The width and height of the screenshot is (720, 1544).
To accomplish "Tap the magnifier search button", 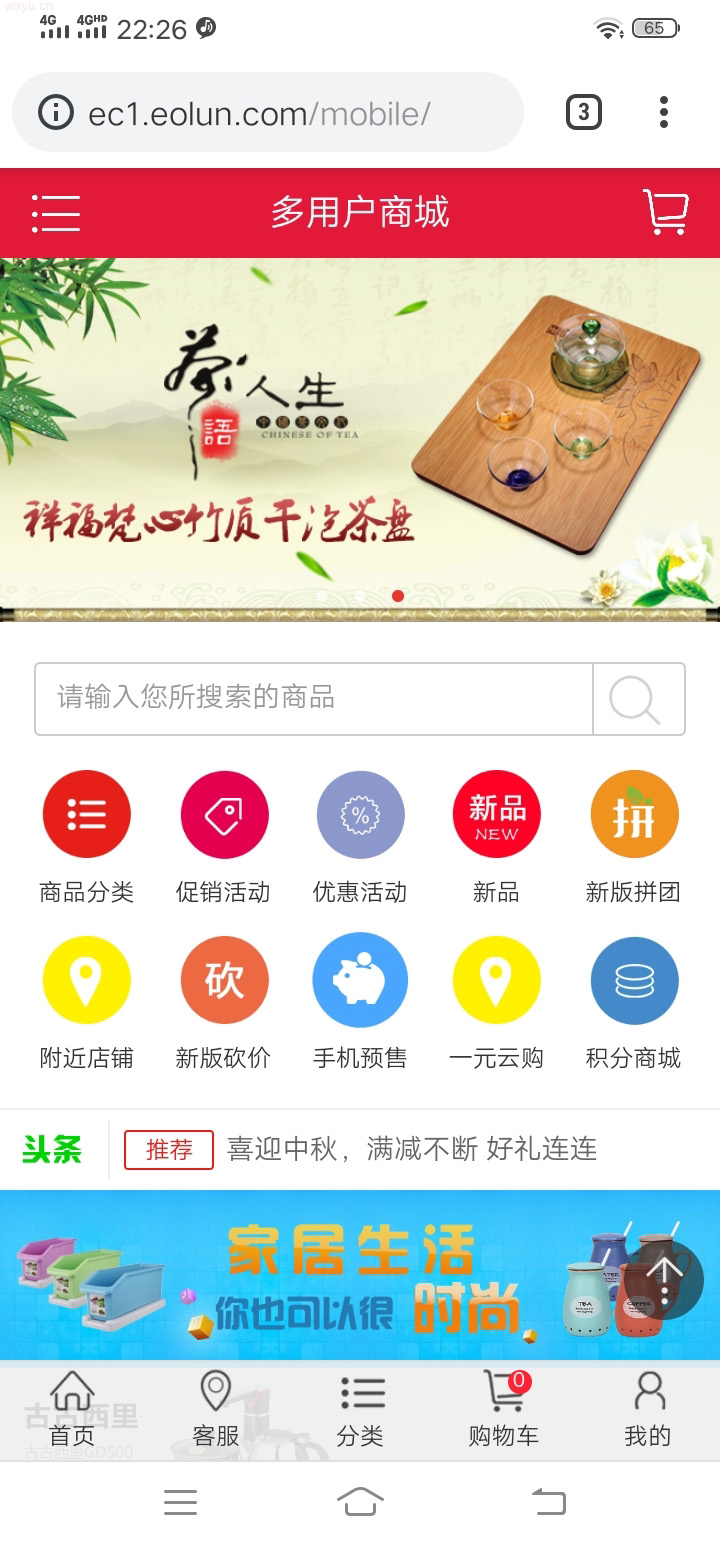I will tap(637, 698).
